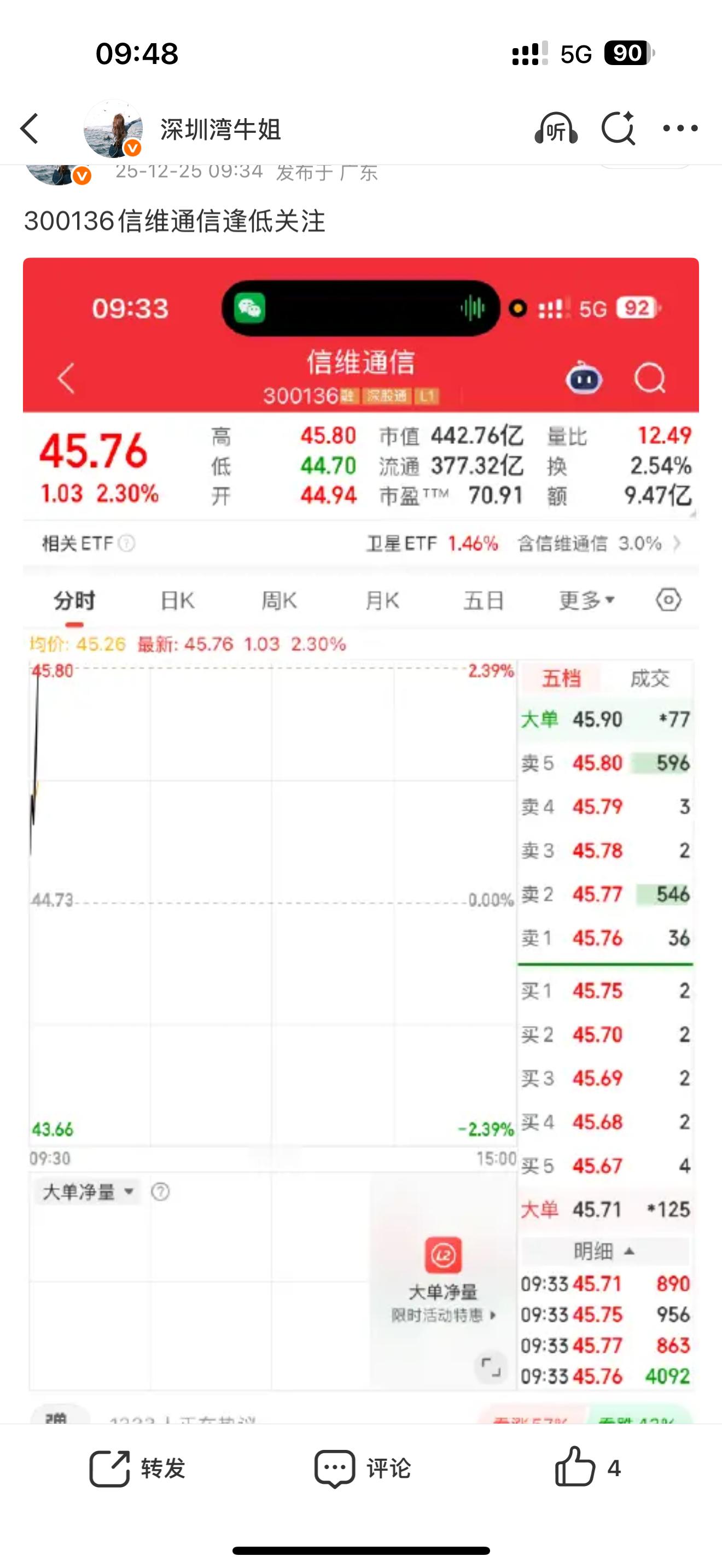Tap the headphone 听 listen icon
This screenshot has height=1568, width=722.
[x=557, y=128]
